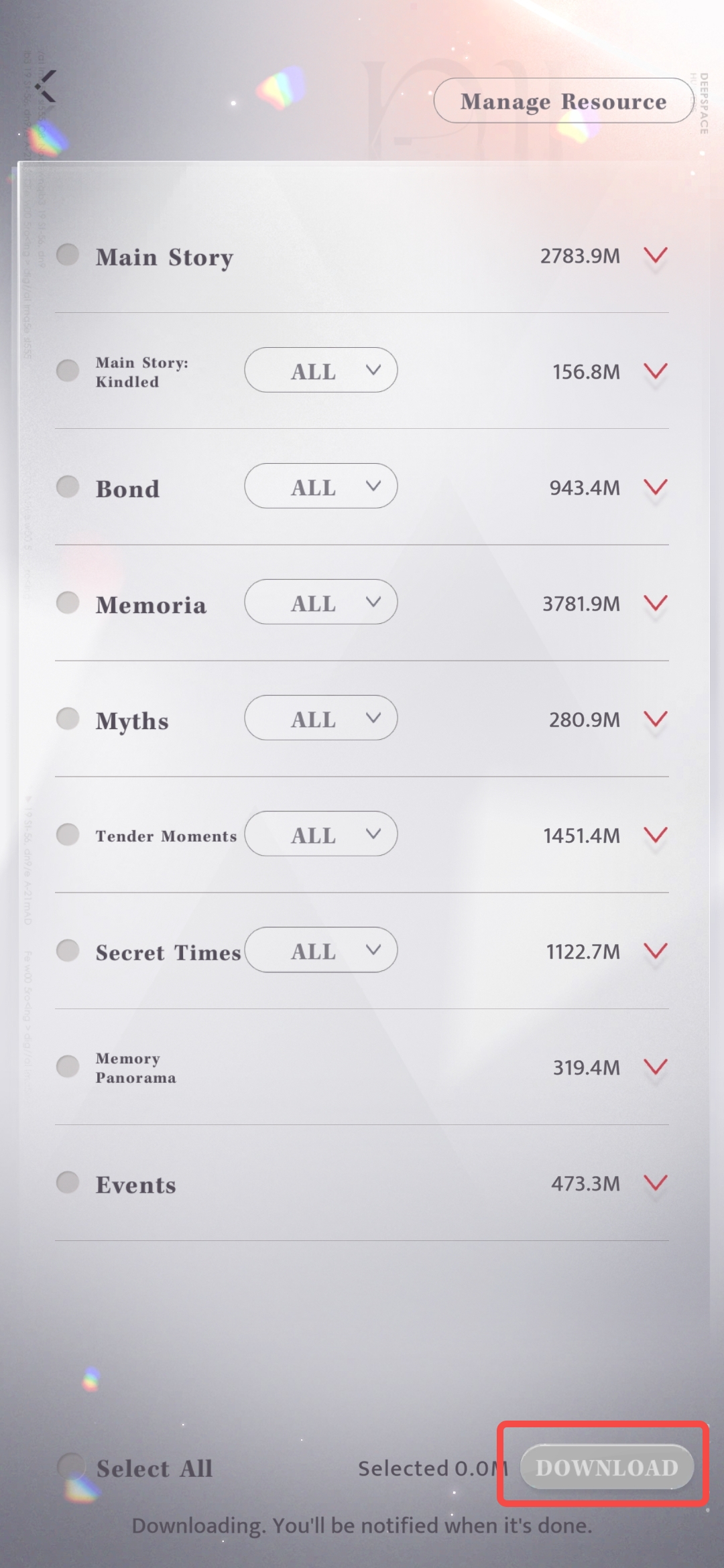Open the ALL dropdown for Main Story: Kindled
724x1568 pixels.
click(321, 370)
